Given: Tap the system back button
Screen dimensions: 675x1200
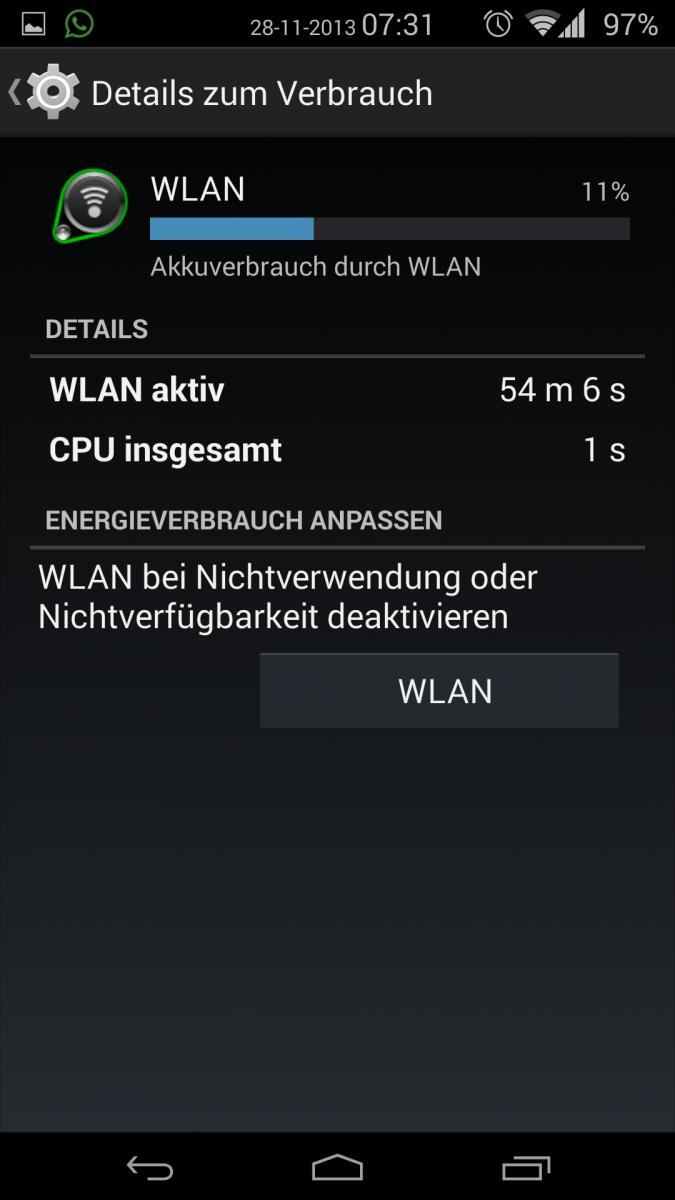Looking at the screenshot, I should tap(150, 1166).
